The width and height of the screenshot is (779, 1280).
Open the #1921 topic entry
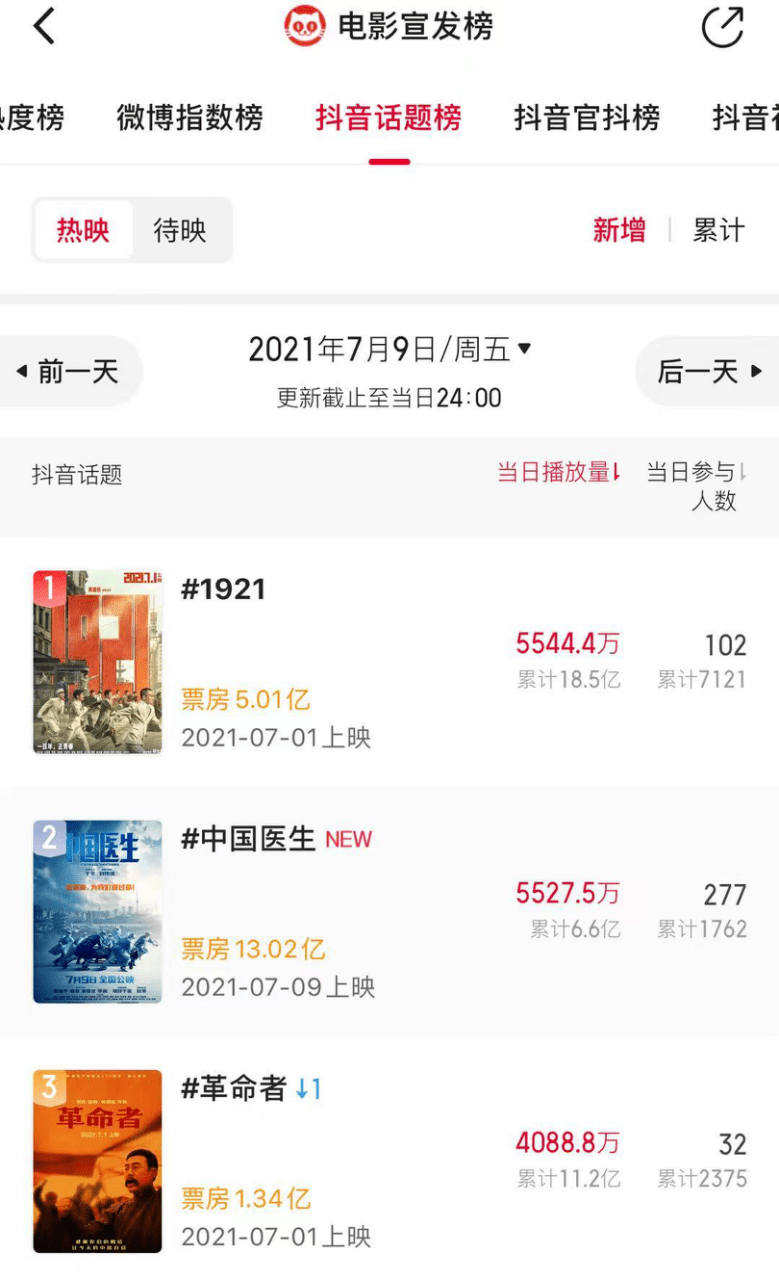click(x=223, y=589)
